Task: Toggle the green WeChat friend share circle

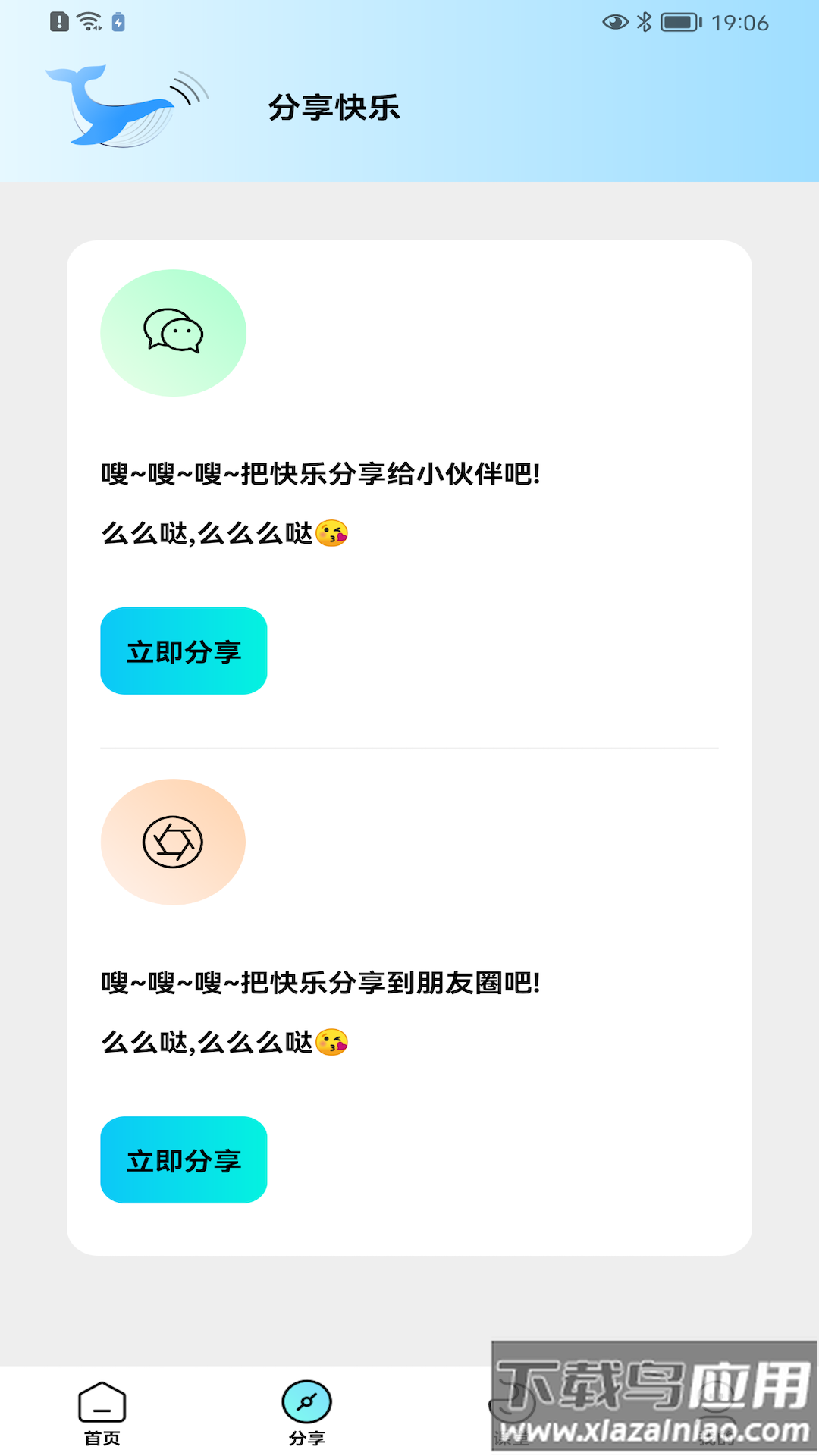Action: [174, 331]
